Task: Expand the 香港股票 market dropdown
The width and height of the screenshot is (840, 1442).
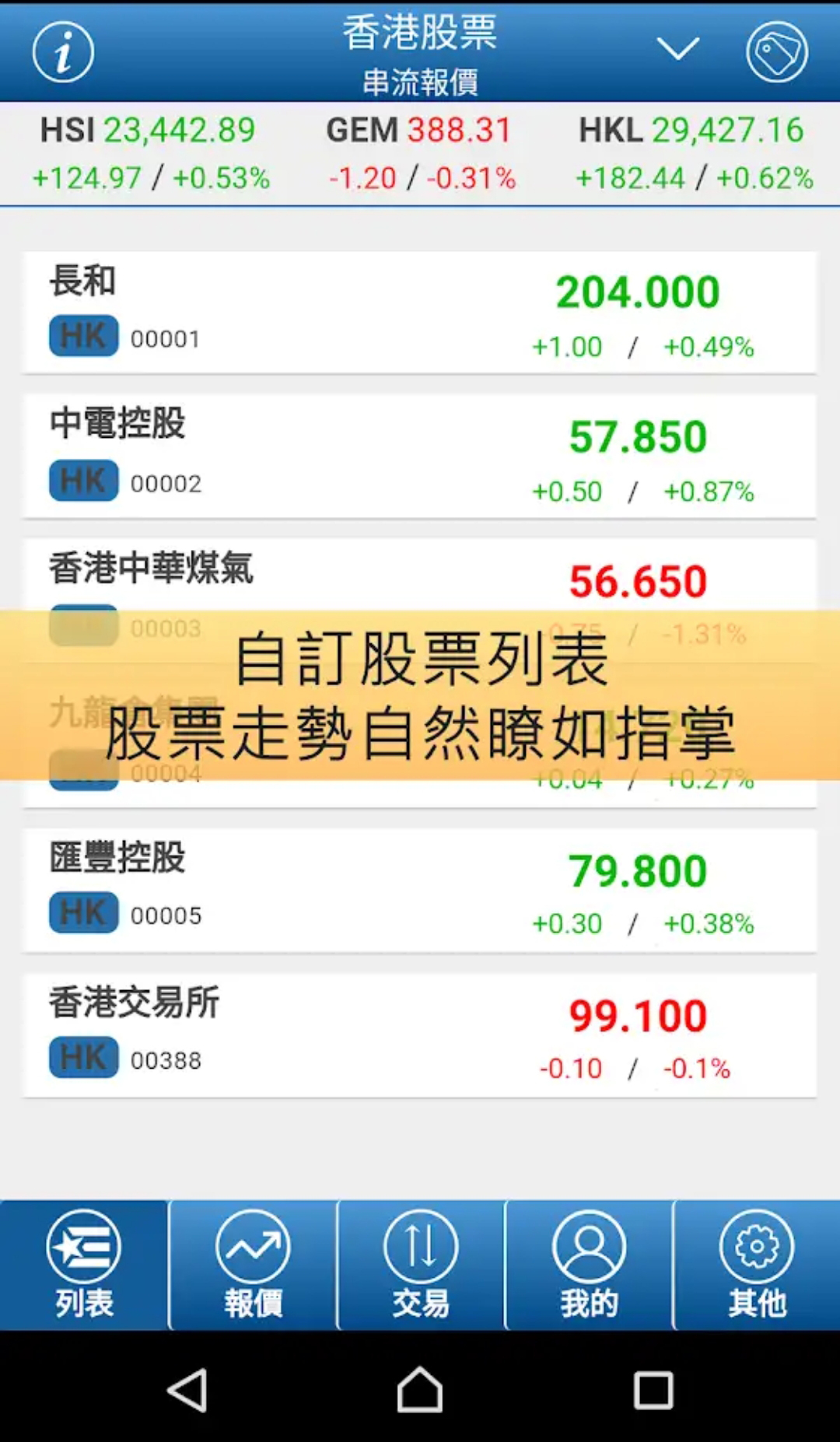Action: point(677,49)
